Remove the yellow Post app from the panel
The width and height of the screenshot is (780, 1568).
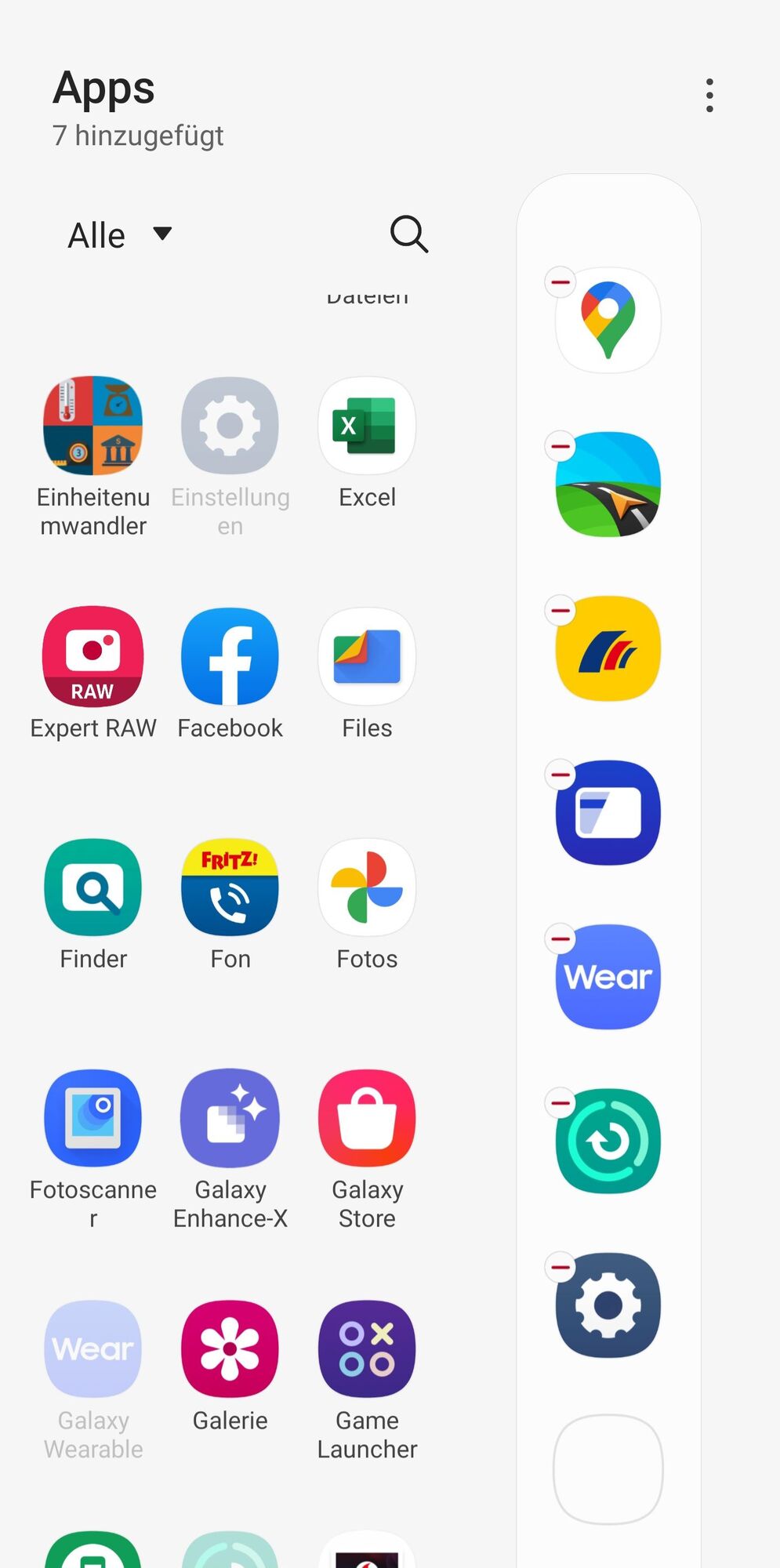561,610
